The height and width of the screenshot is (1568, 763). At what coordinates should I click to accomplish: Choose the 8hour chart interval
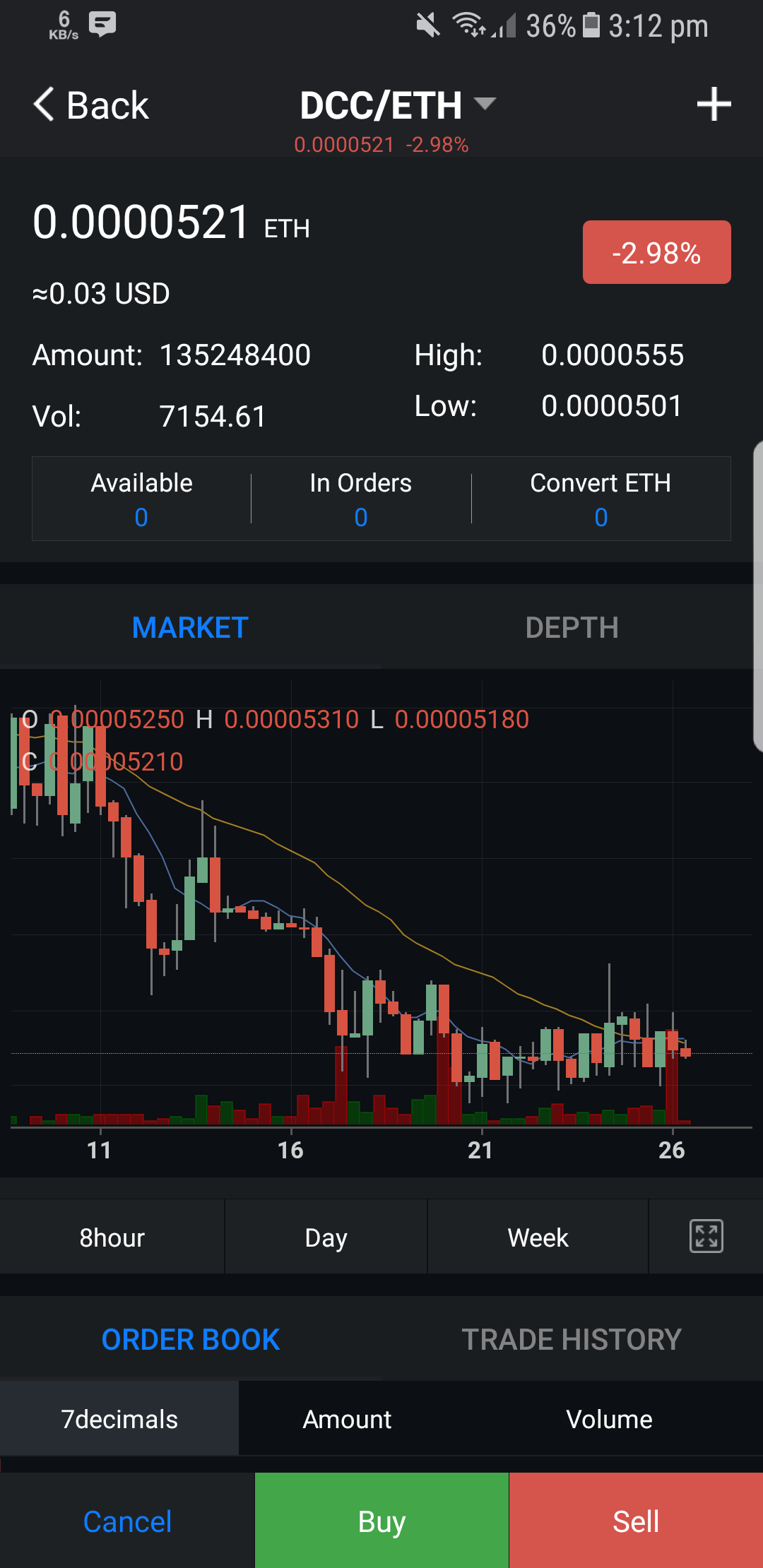[x=112, y=1237]
